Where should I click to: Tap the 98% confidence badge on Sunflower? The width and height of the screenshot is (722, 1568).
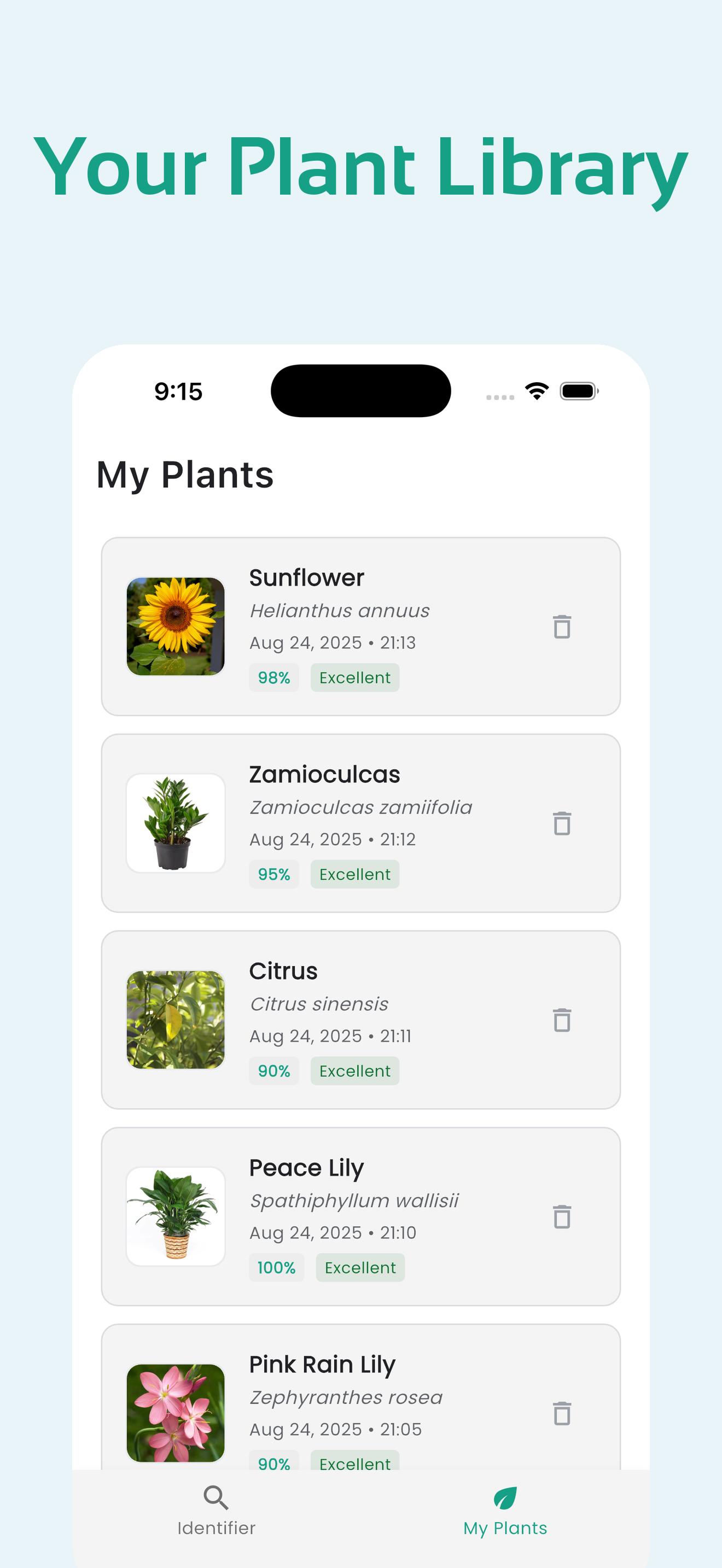click(x=274, y=677)
